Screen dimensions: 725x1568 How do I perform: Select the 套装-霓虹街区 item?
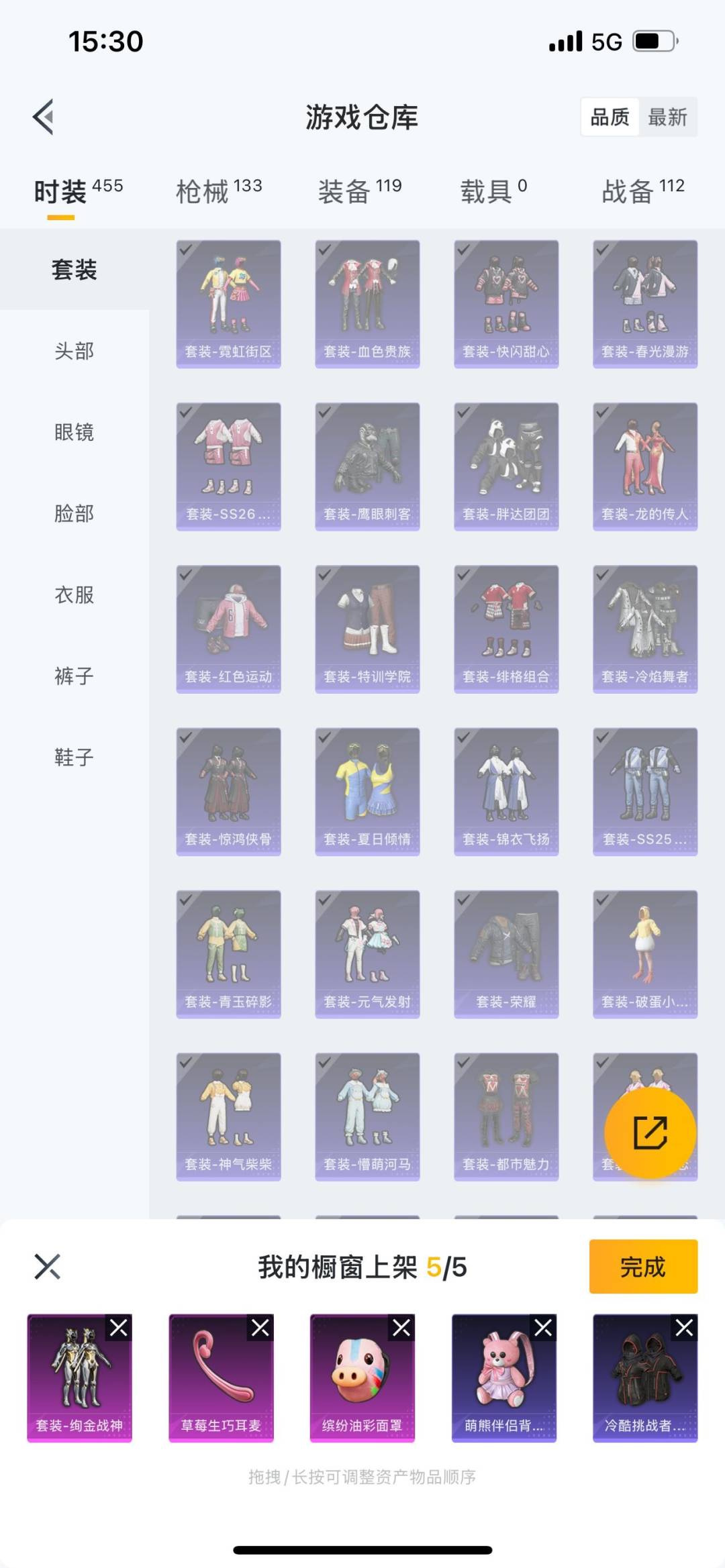click(228, 304)
